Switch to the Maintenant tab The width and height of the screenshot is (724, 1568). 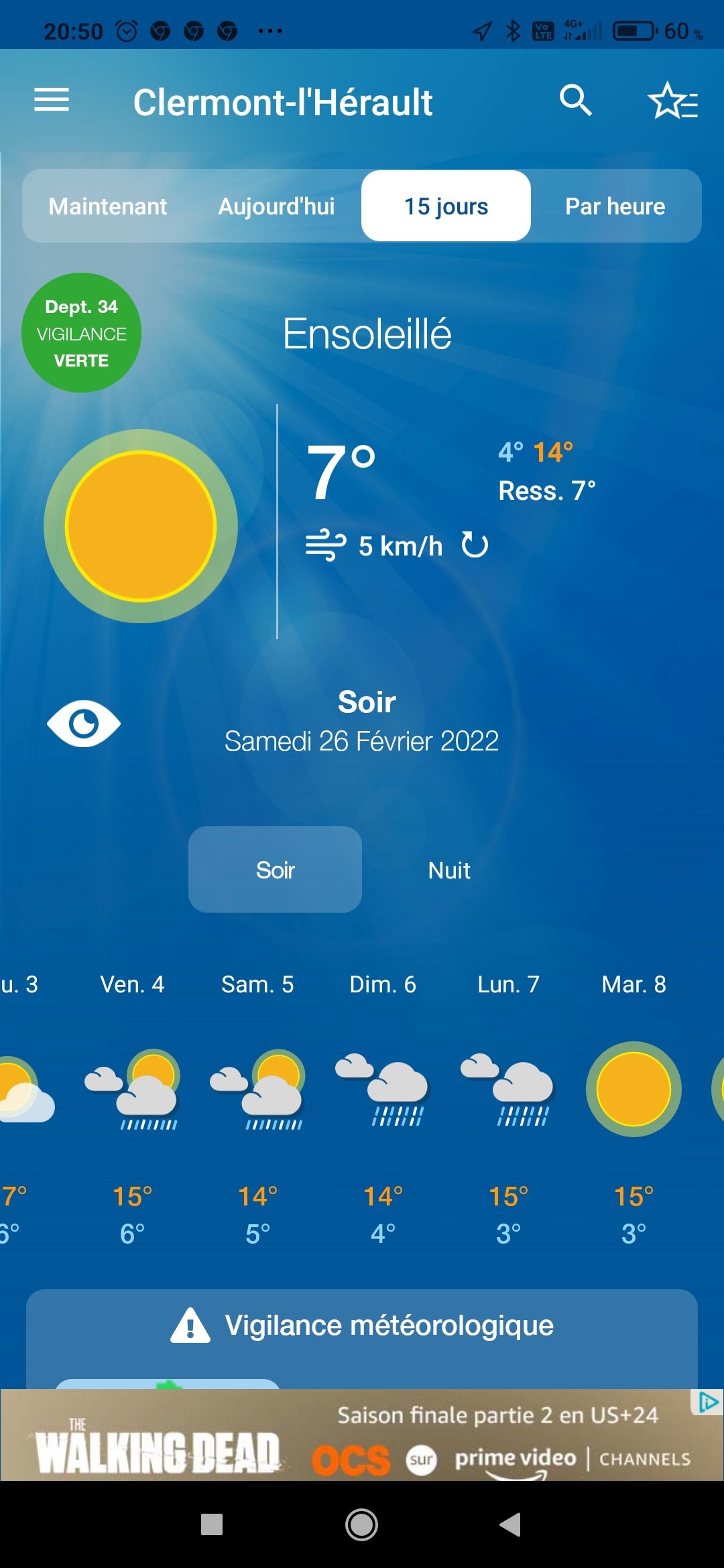pyautogui.click(x=108, y=206)
